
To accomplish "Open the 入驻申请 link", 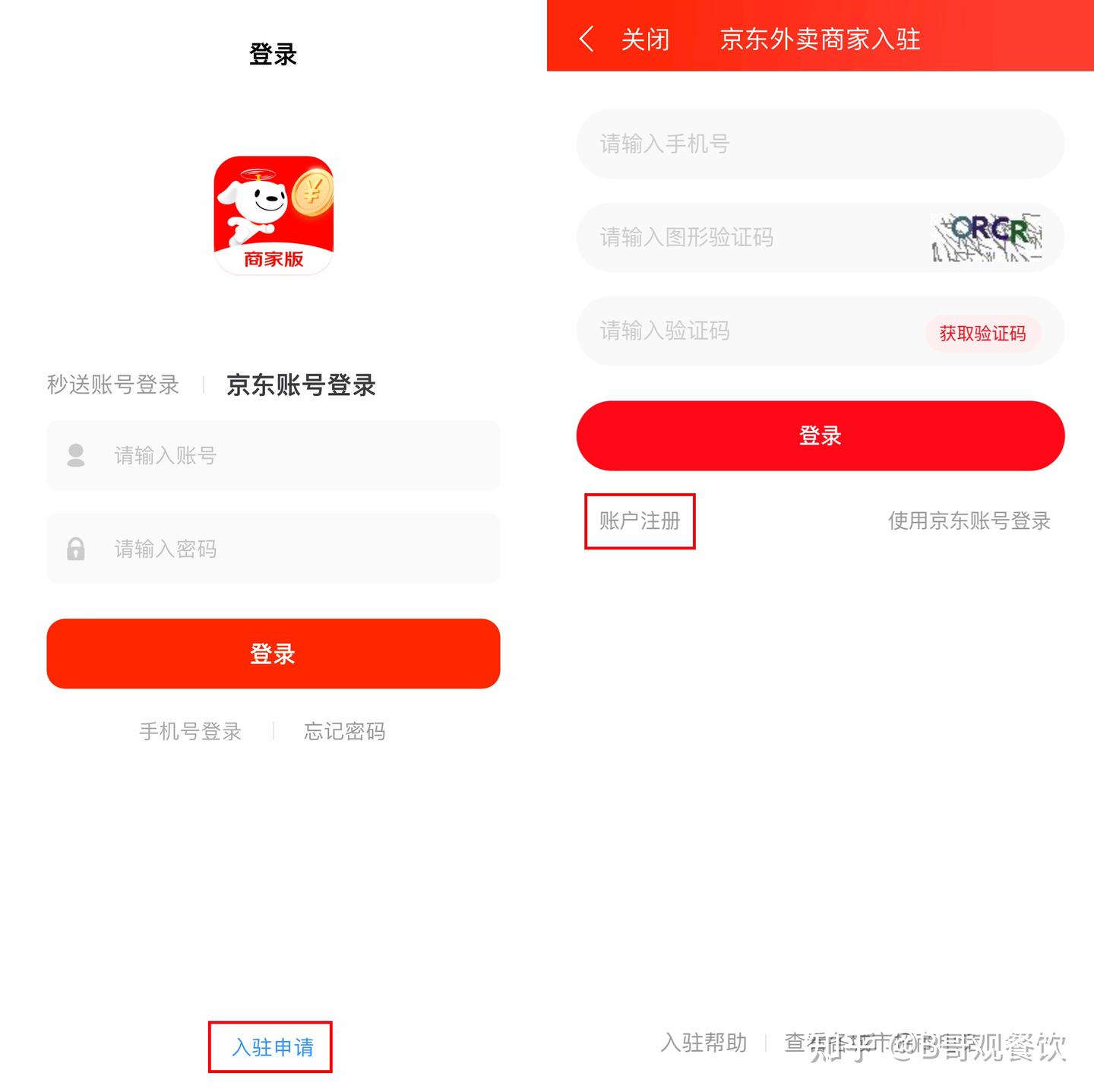I will tap(271, 1046).
